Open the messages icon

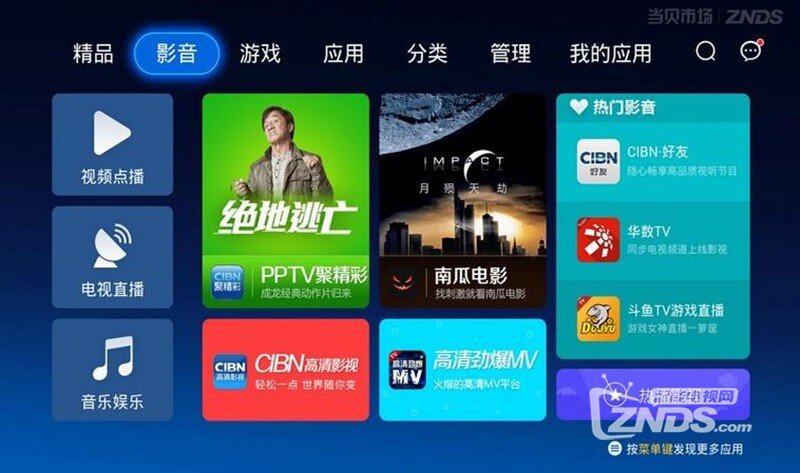click(x=751, y=52)
